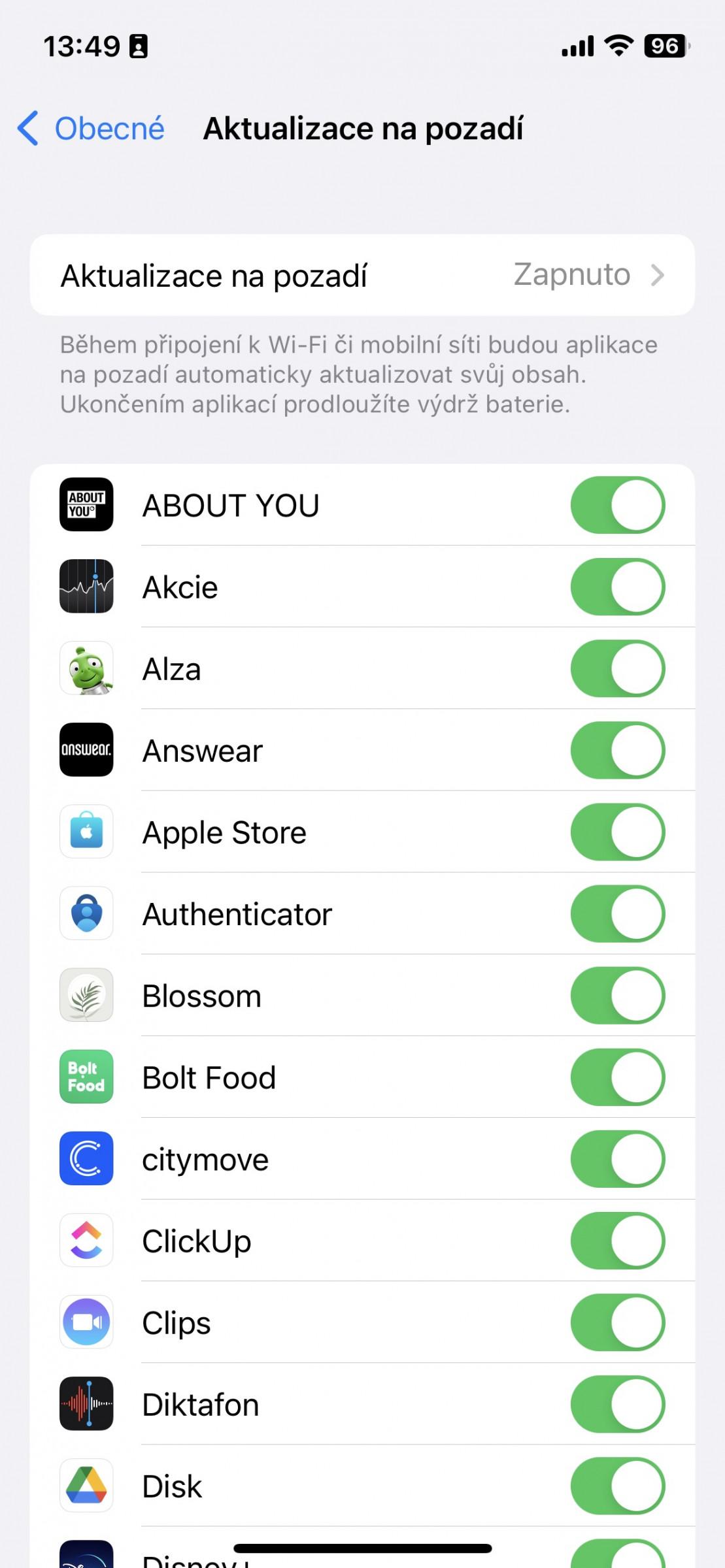The height and width of the screenshot is (1568, 725).
Task: Turn off background refresh for Clips
Action: [618, 1322]
